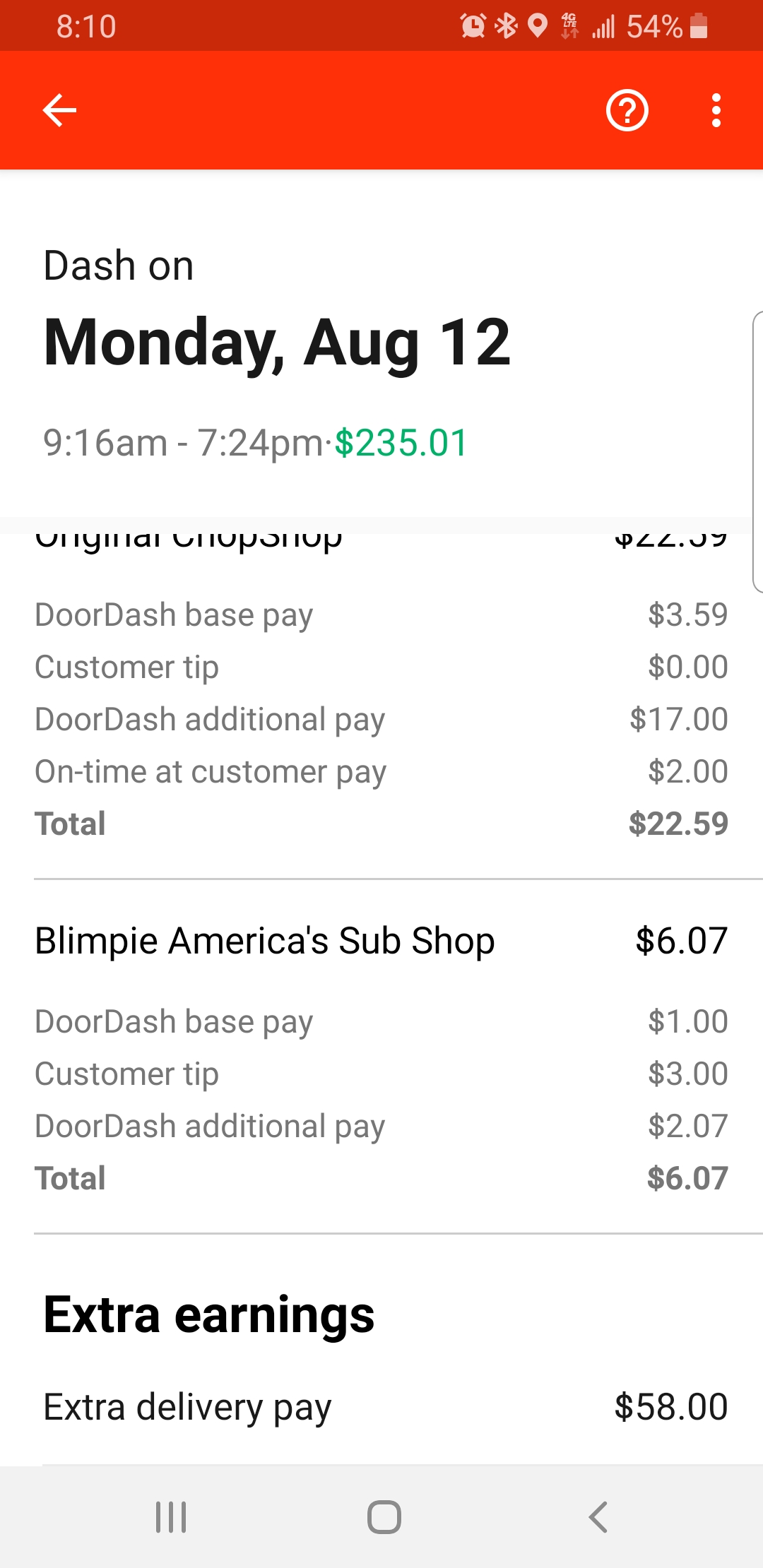Tap the Bluetooth icon in status bar
This screenshot has width=763, height=1568.
tap(505, 25)
